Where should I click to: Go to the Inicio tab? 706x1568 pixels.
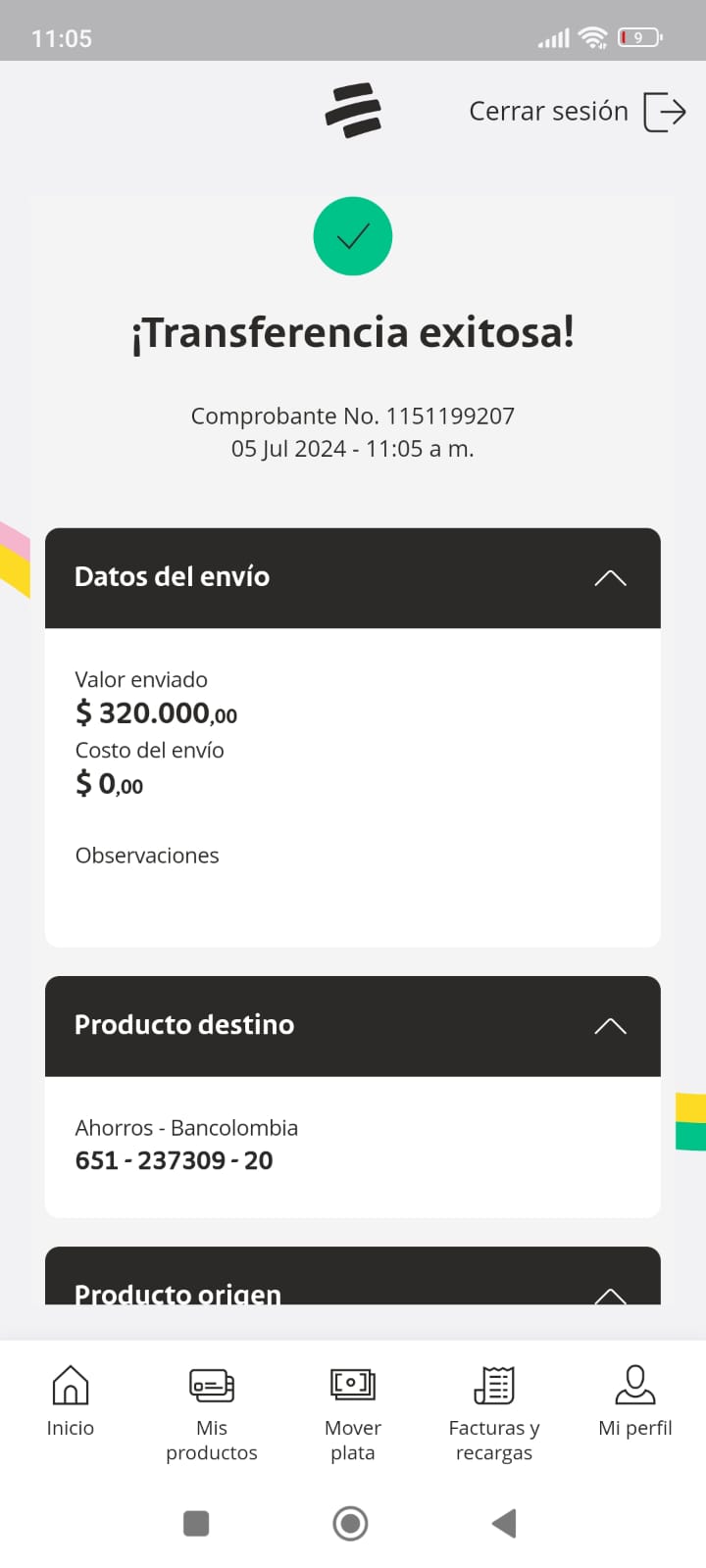coord(71,1401)
